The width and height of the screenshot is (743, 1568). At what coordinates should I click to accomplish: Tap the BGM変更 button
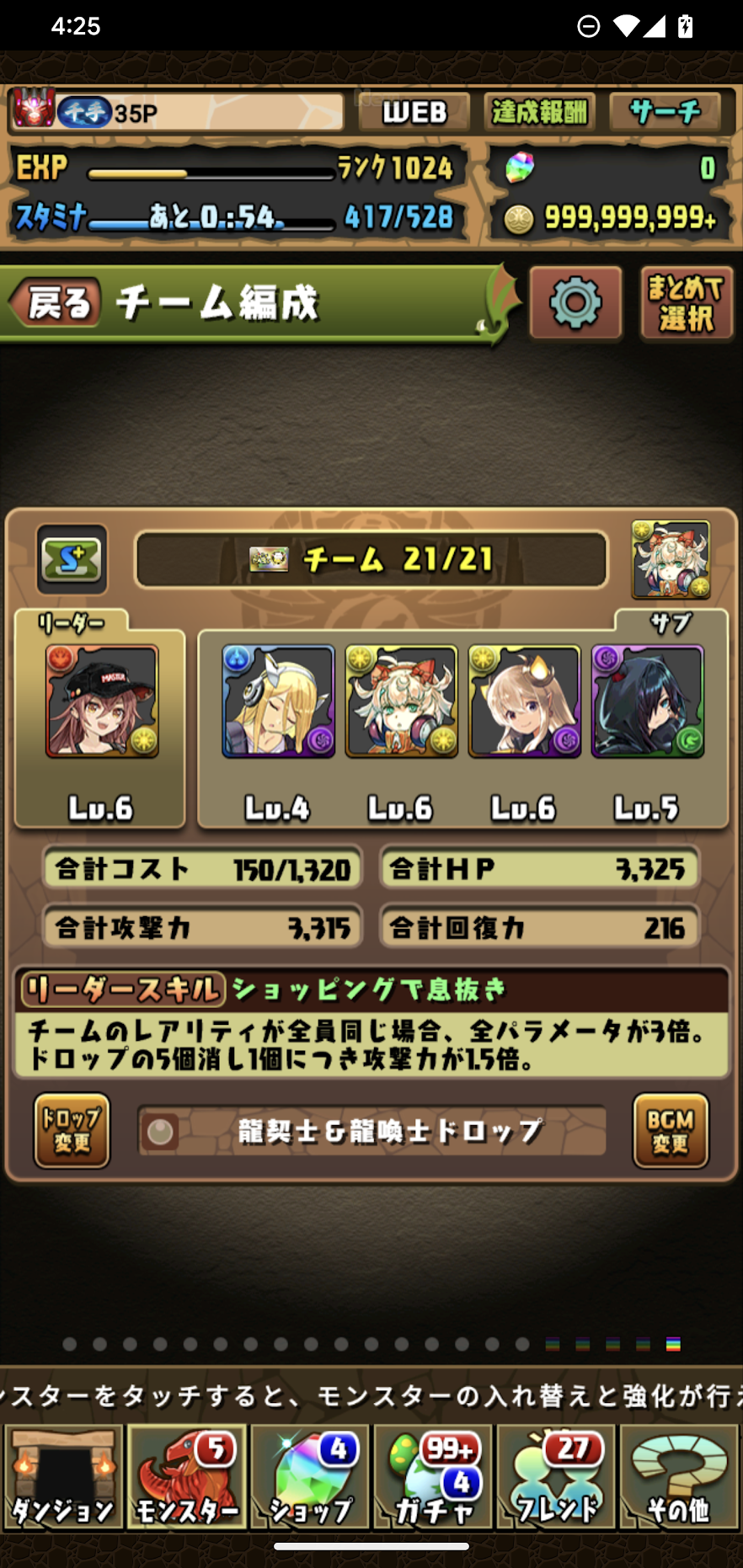(x=671, y=1131)
